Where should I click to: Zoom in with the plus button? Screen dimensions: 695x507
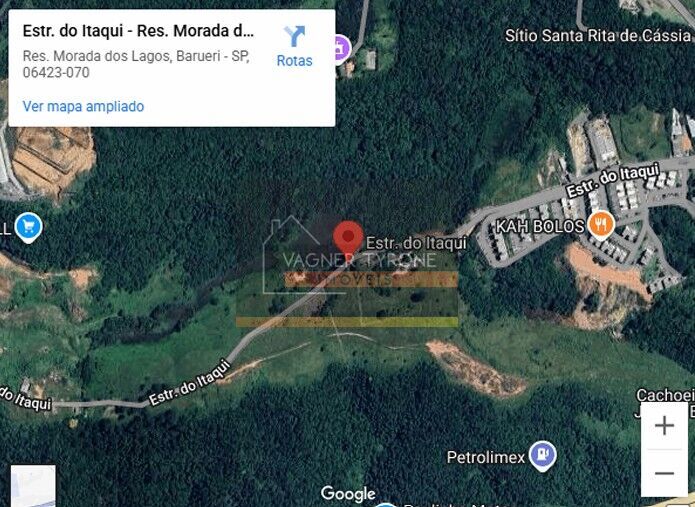pos(664,426)
